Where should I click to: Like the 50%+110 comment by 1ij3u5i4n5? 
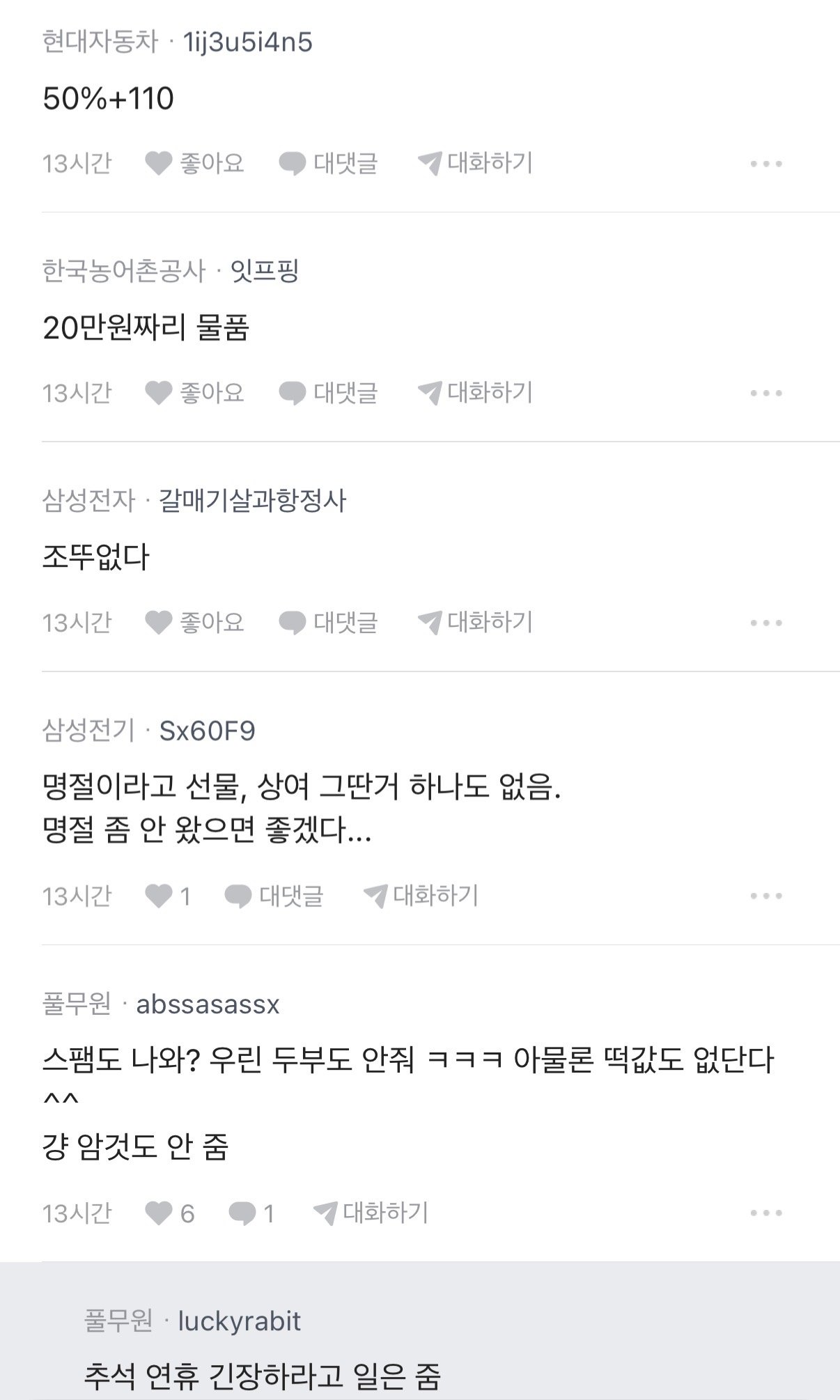[194, 164]
